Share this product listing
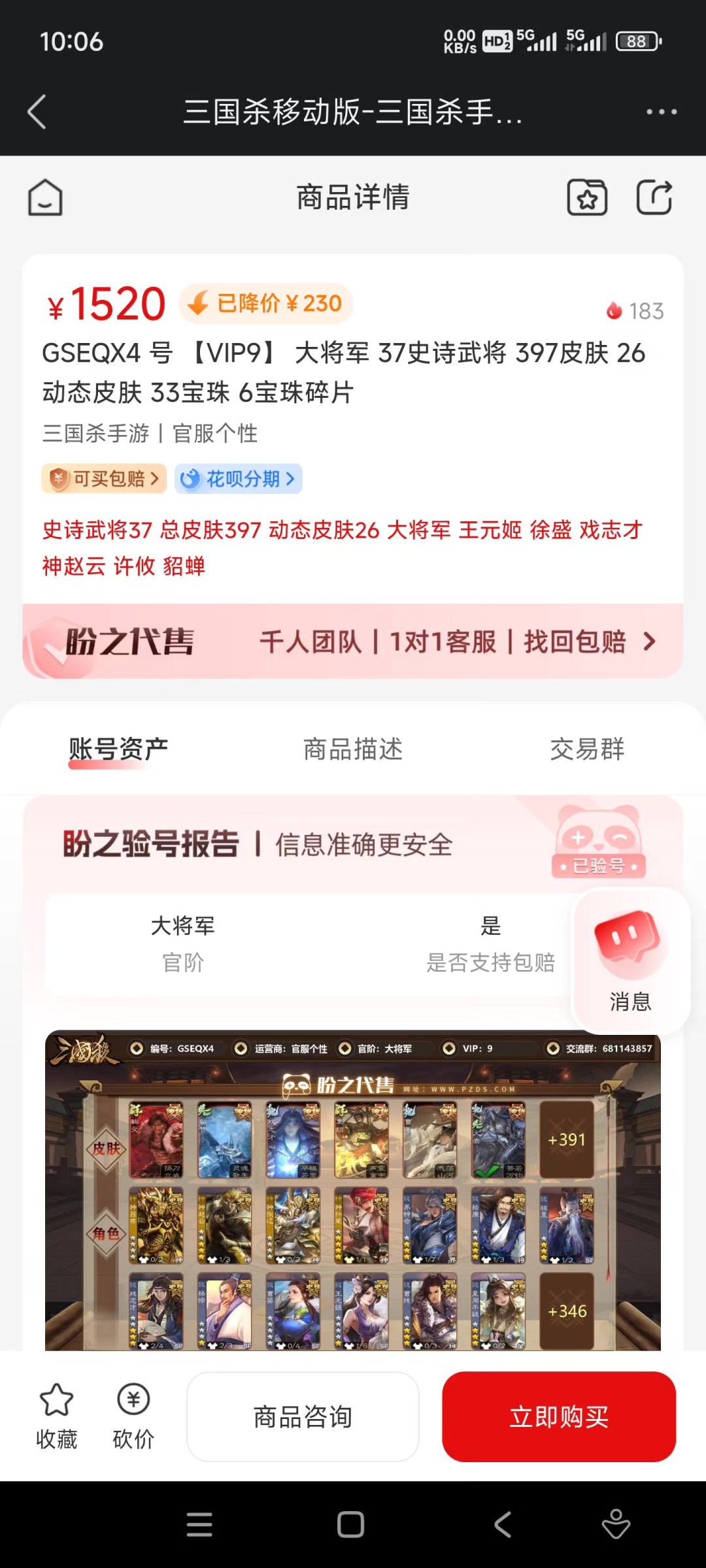Screen dimensions: 706x1568 654,197
